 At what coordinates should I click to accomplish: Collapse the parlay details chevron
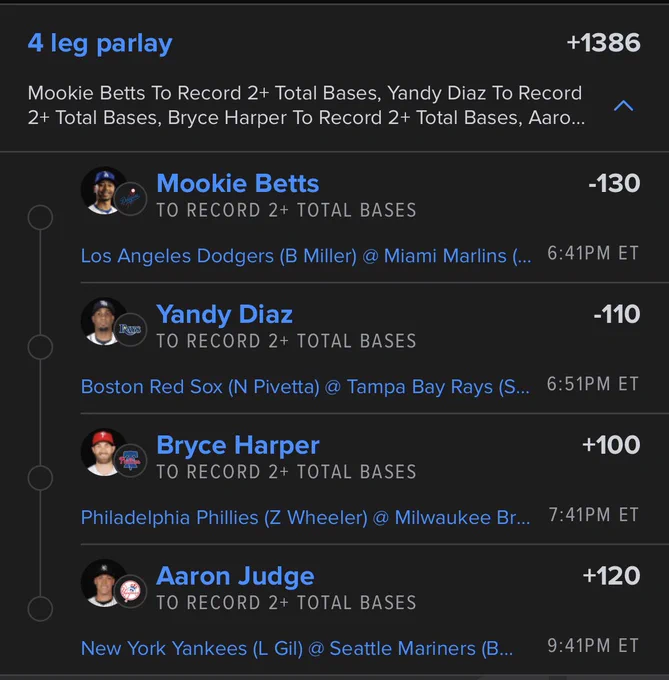tap(623, 105)
